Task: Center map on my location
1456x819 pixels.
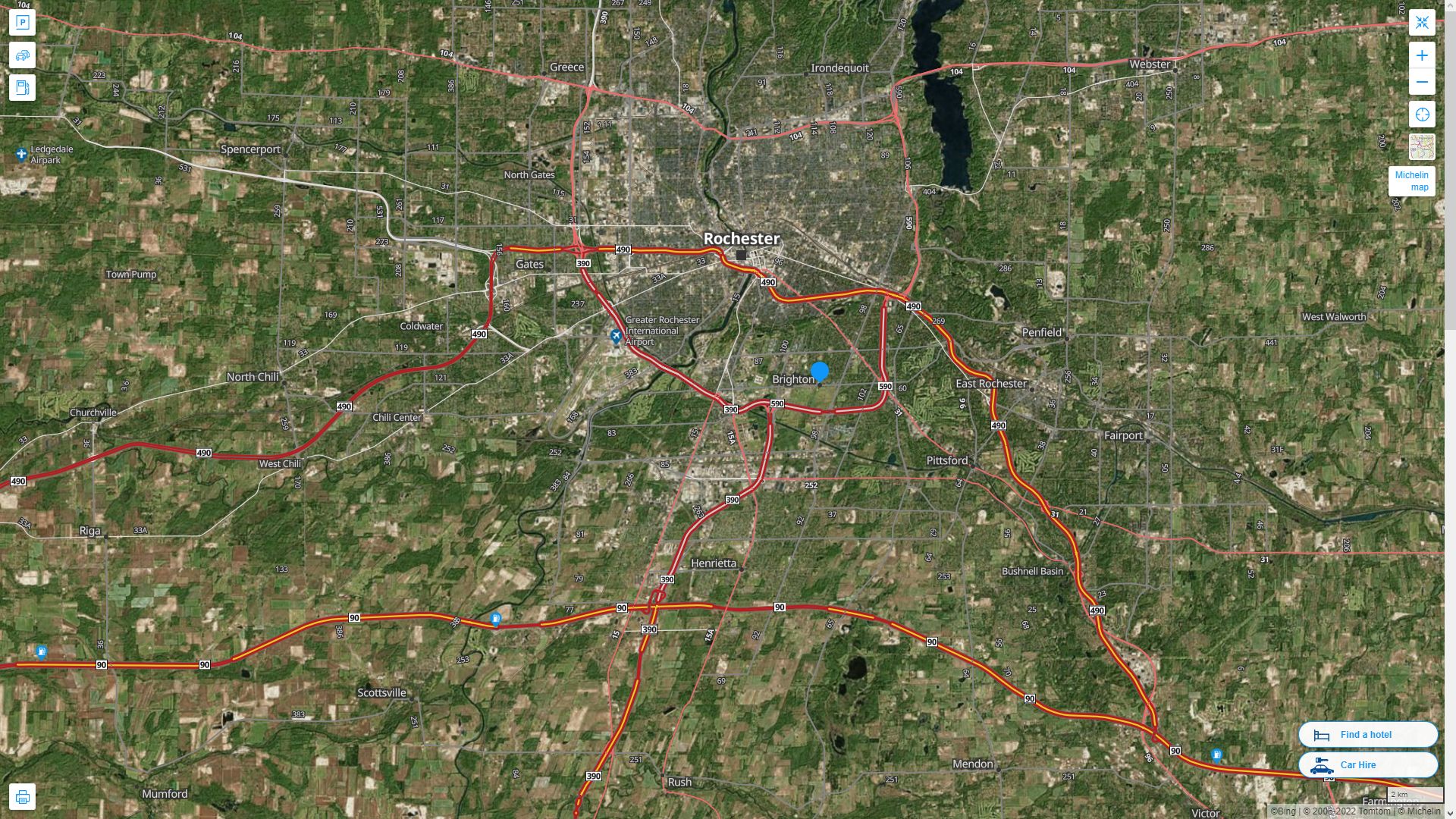Action: coord(1422,115)
